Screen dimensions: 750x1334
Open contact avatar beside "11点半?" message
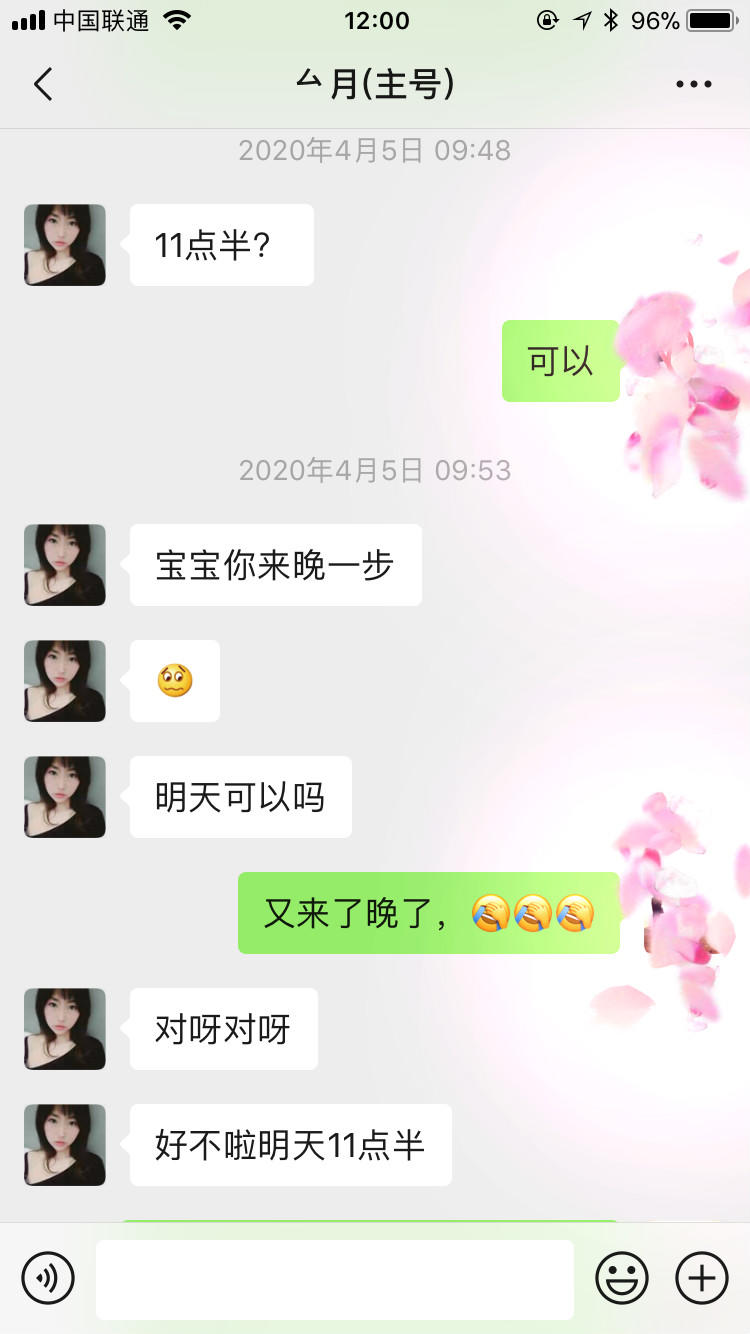[x=65, y=245]
